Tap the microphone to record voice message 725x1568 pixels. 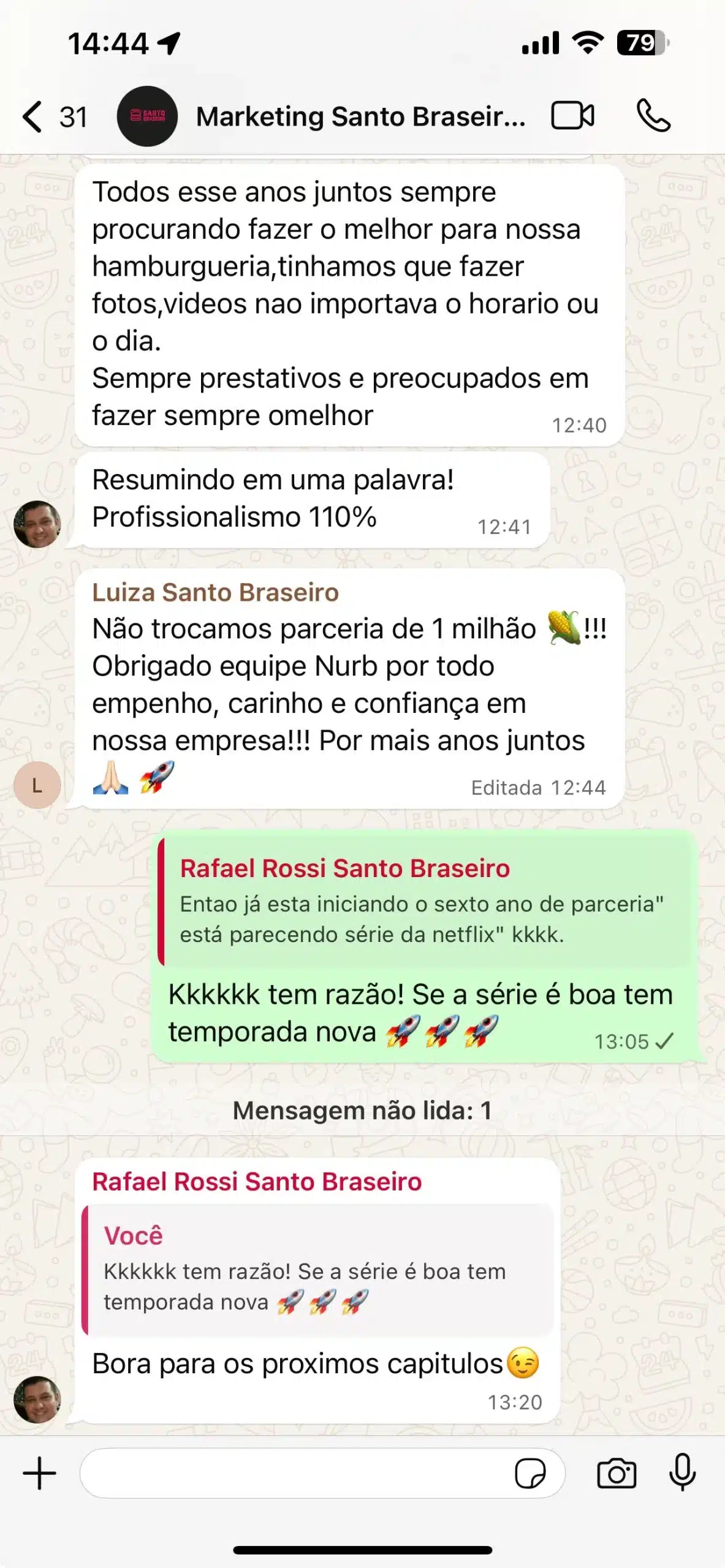pos(682,1472)
